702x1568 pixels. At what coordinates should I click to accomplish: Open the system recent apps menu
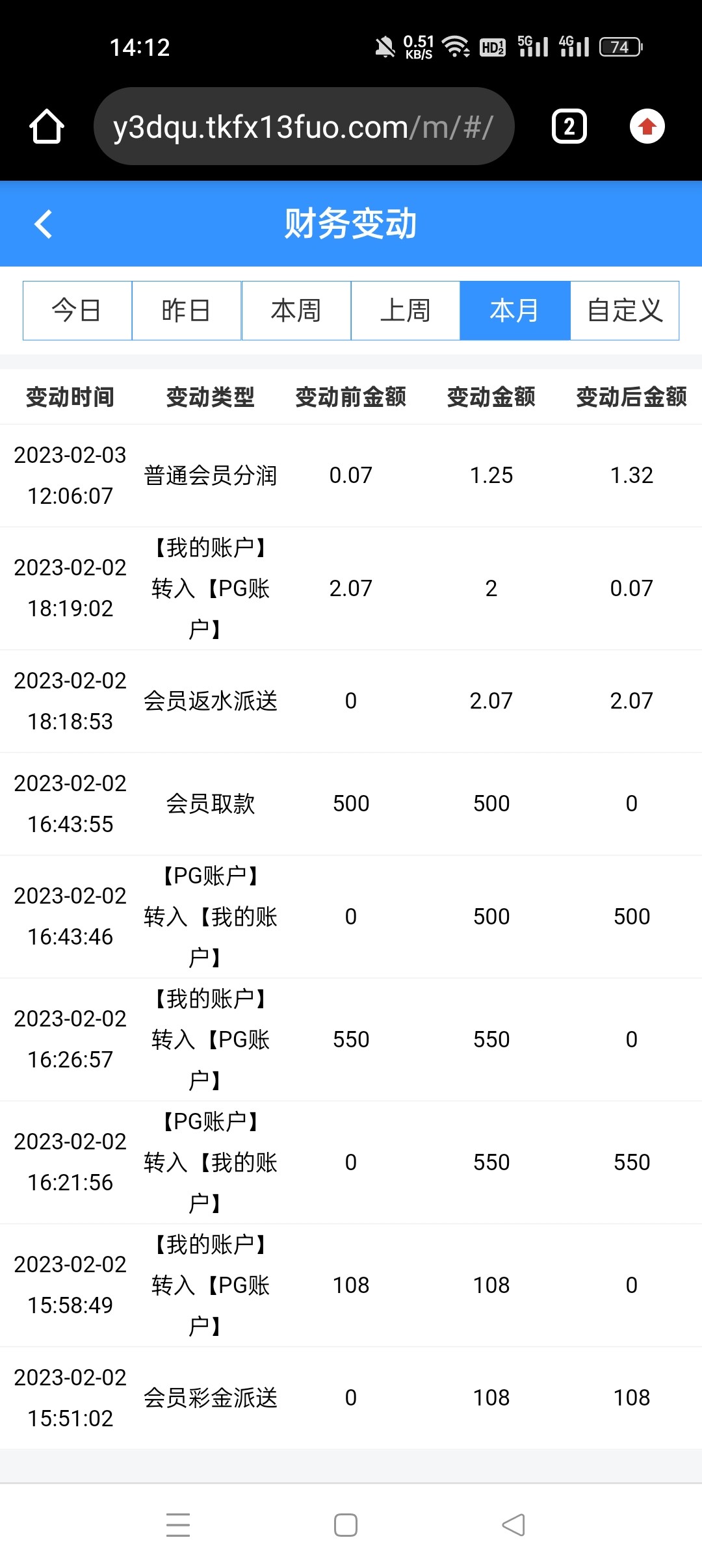(x=177, y=1524)
